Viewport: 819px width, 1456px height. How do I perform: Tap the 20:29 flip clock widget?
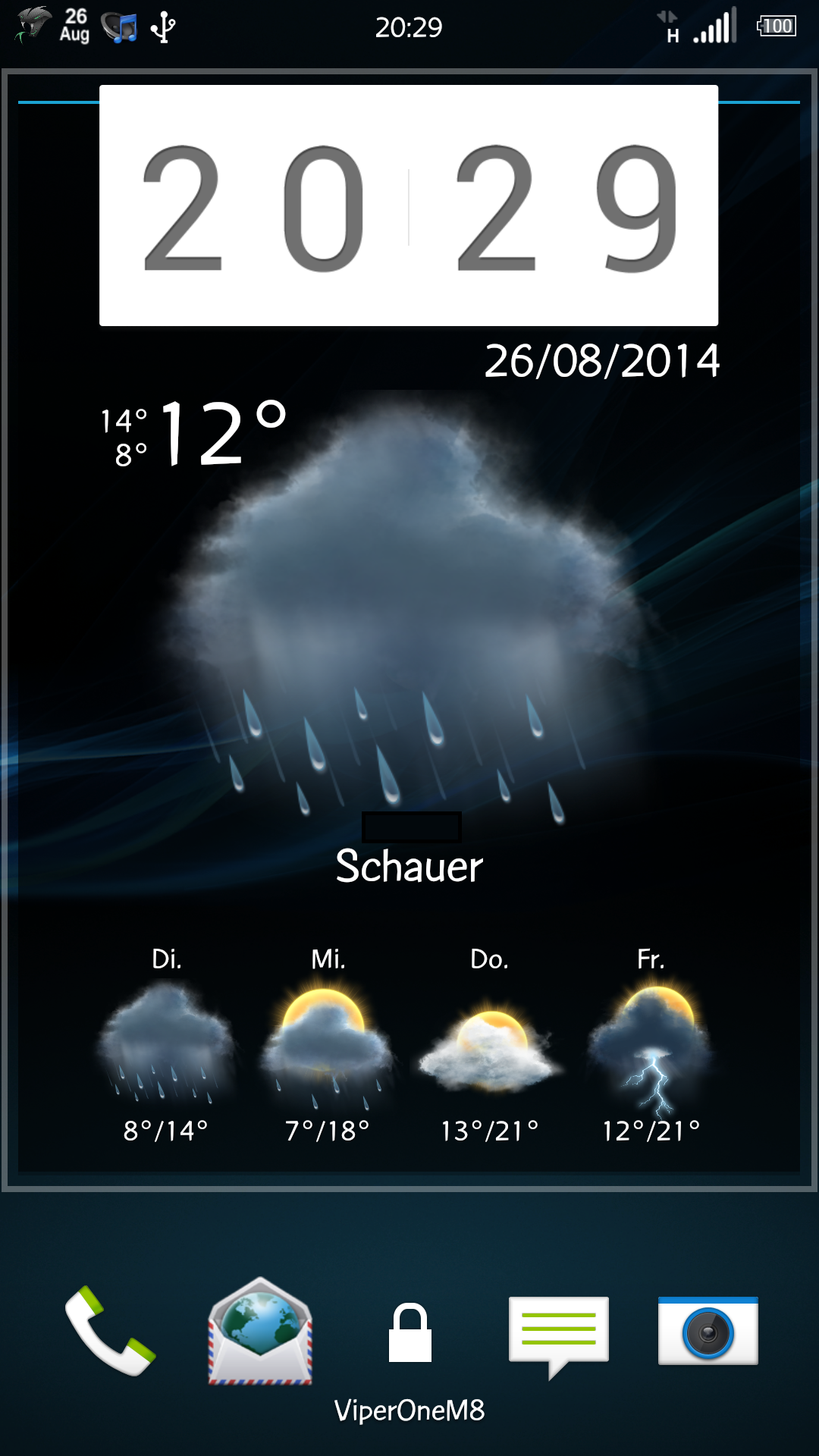point(409,206)
